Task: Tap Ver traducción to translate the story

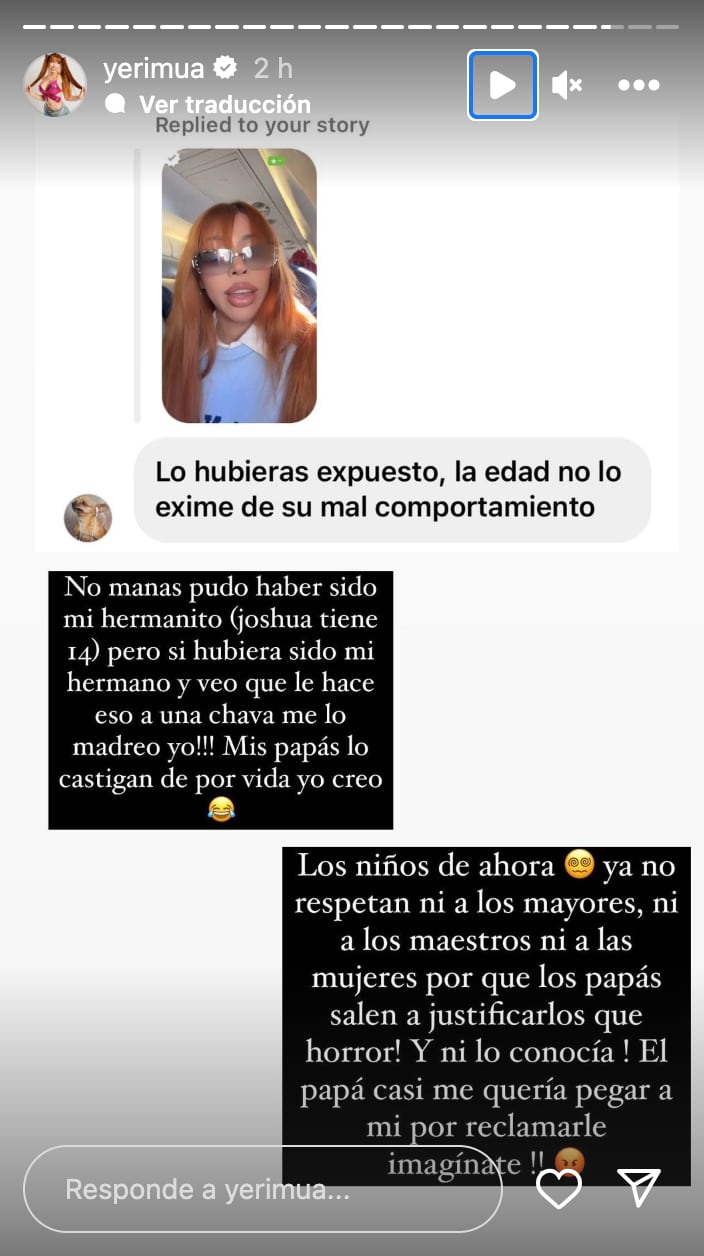Action: click(x=224, y=104)
